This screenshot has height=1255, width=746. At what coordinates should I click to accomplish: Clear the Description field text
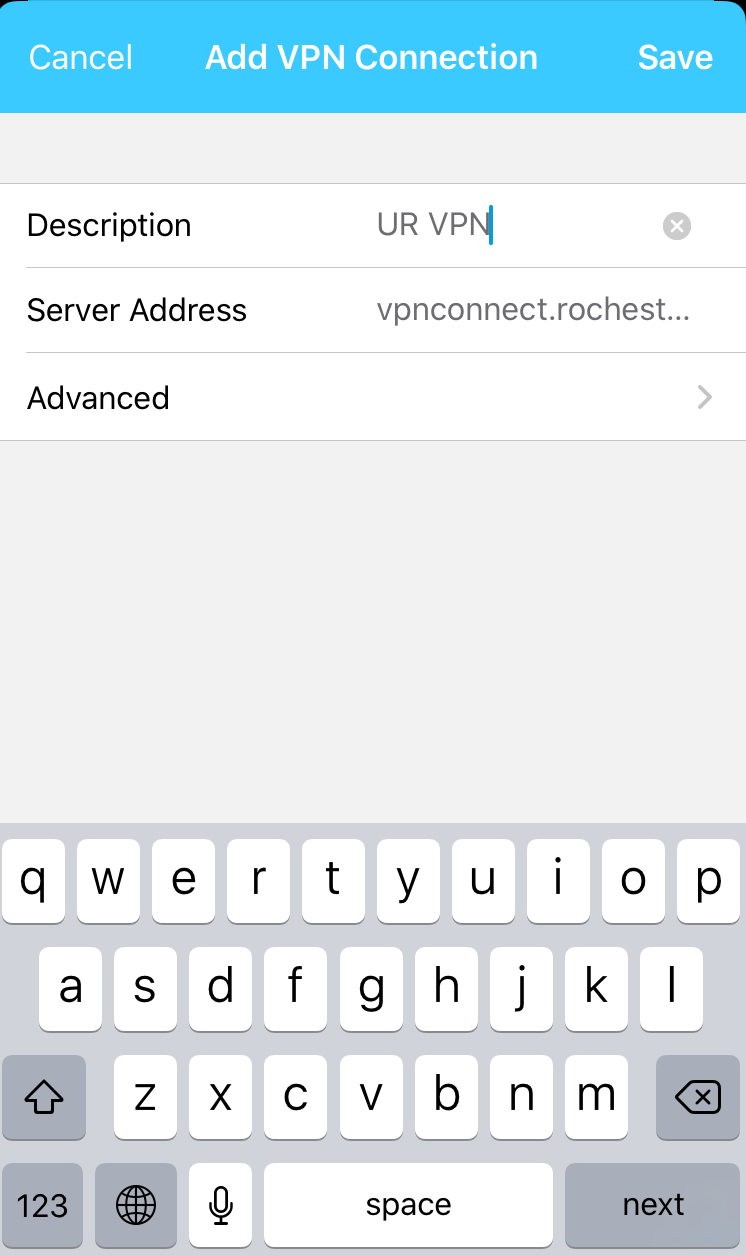[x=677, y=226]
